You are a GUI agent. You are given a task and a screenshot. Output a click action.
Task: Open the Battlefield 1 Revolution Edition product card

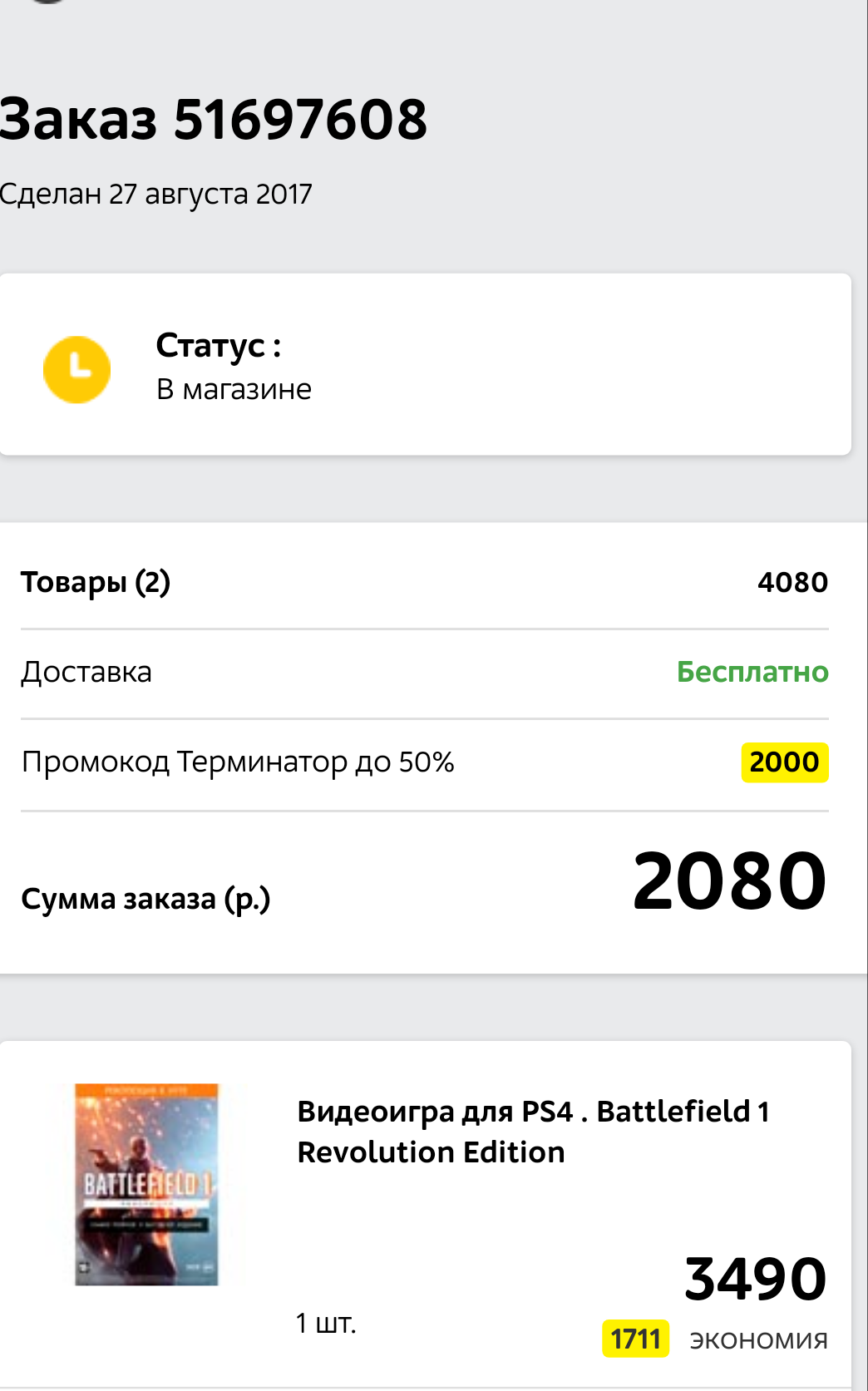tap(425, 1215)
